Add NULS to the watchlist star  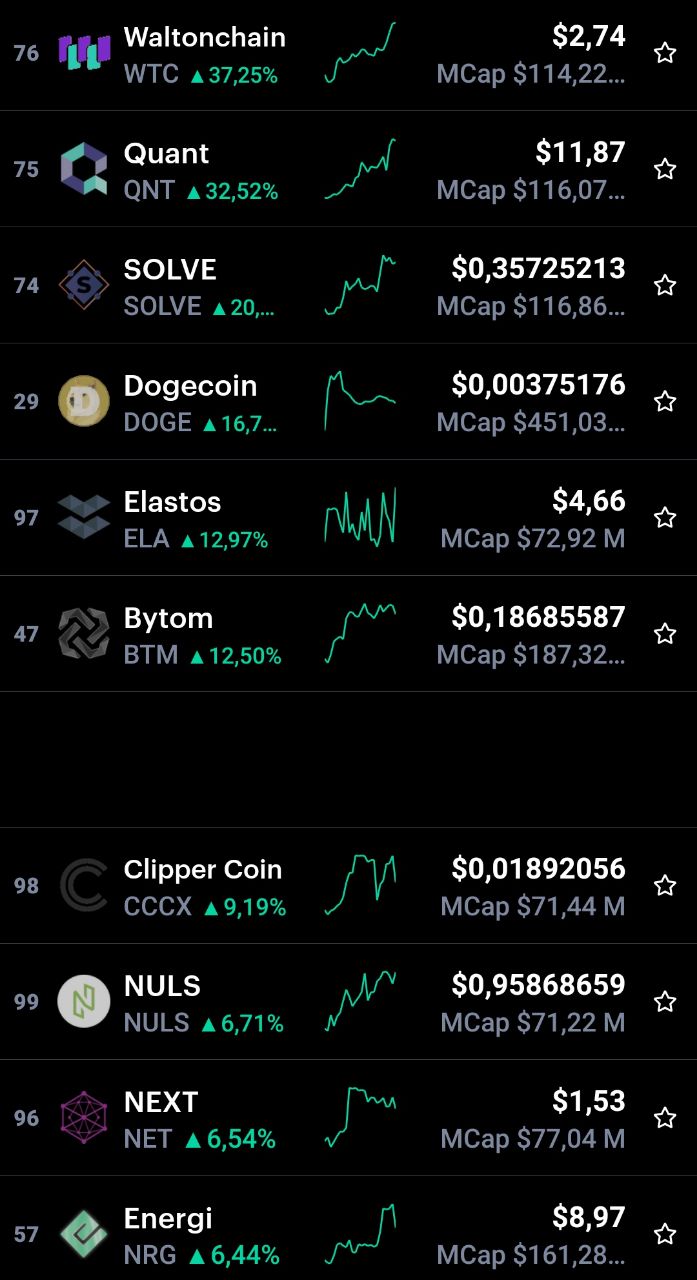665,1001
